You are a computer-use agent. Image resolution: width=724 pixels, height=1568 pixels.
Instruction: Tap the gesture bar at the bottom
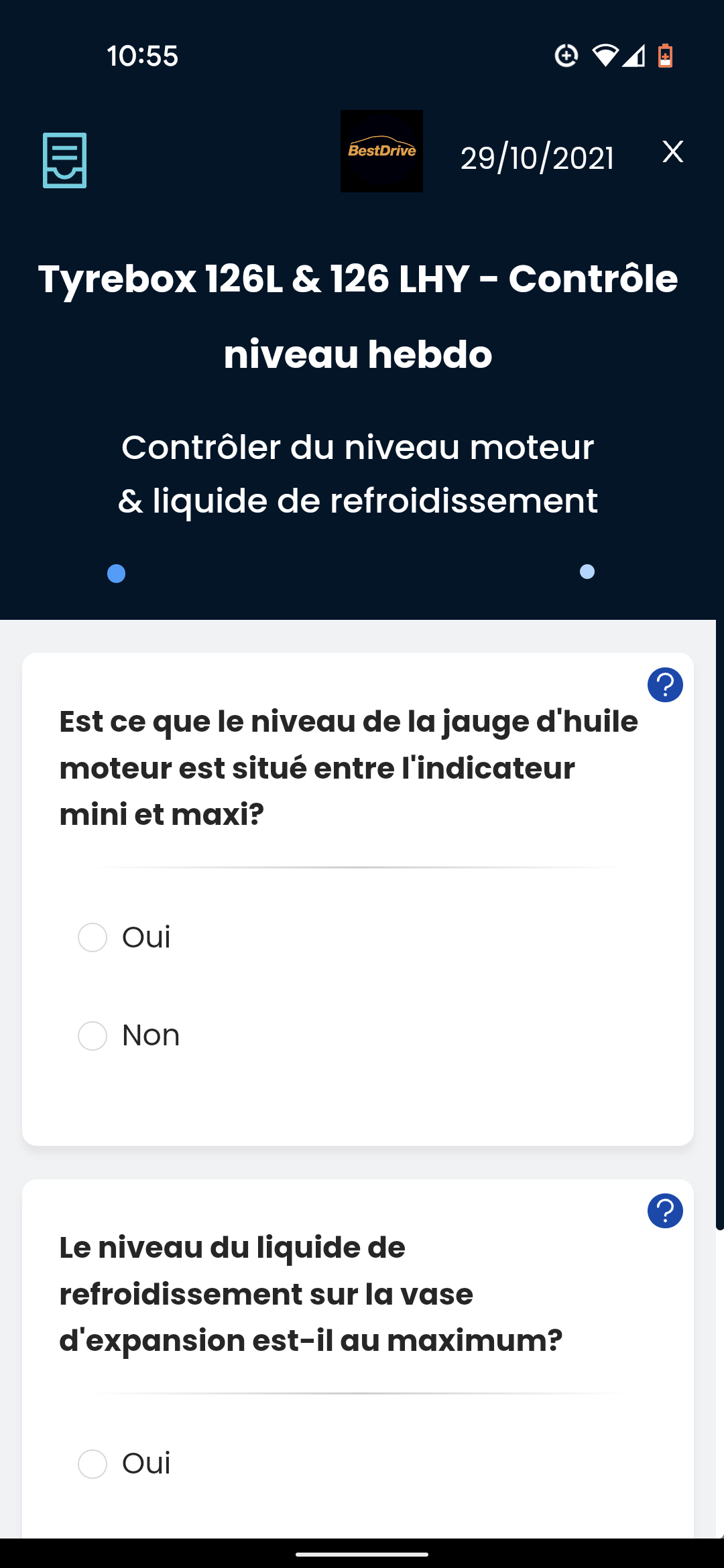pos(362,1552)
